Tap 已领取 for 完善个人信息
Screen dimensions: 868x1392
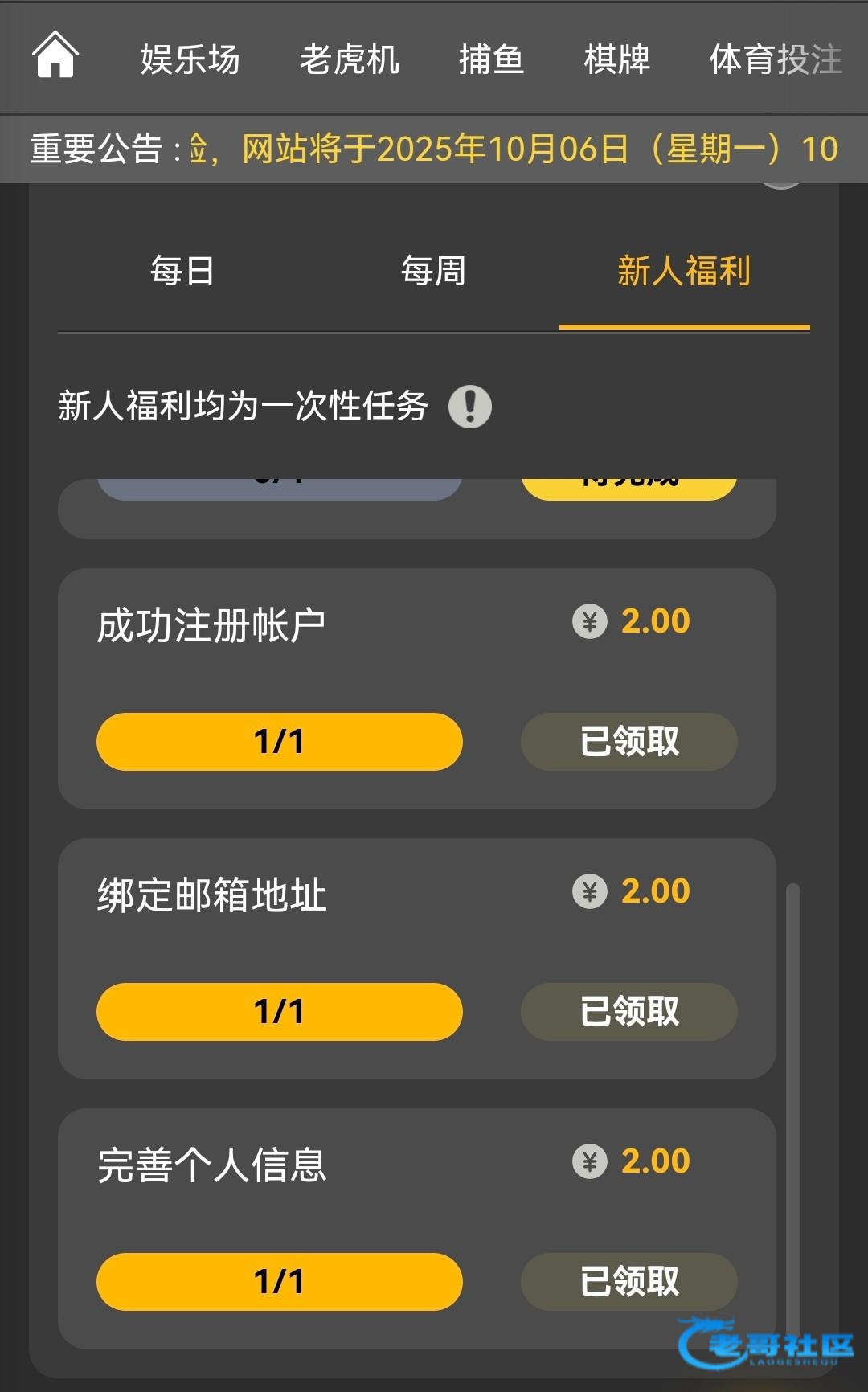pyautogui.click(x=629, y=1281)
